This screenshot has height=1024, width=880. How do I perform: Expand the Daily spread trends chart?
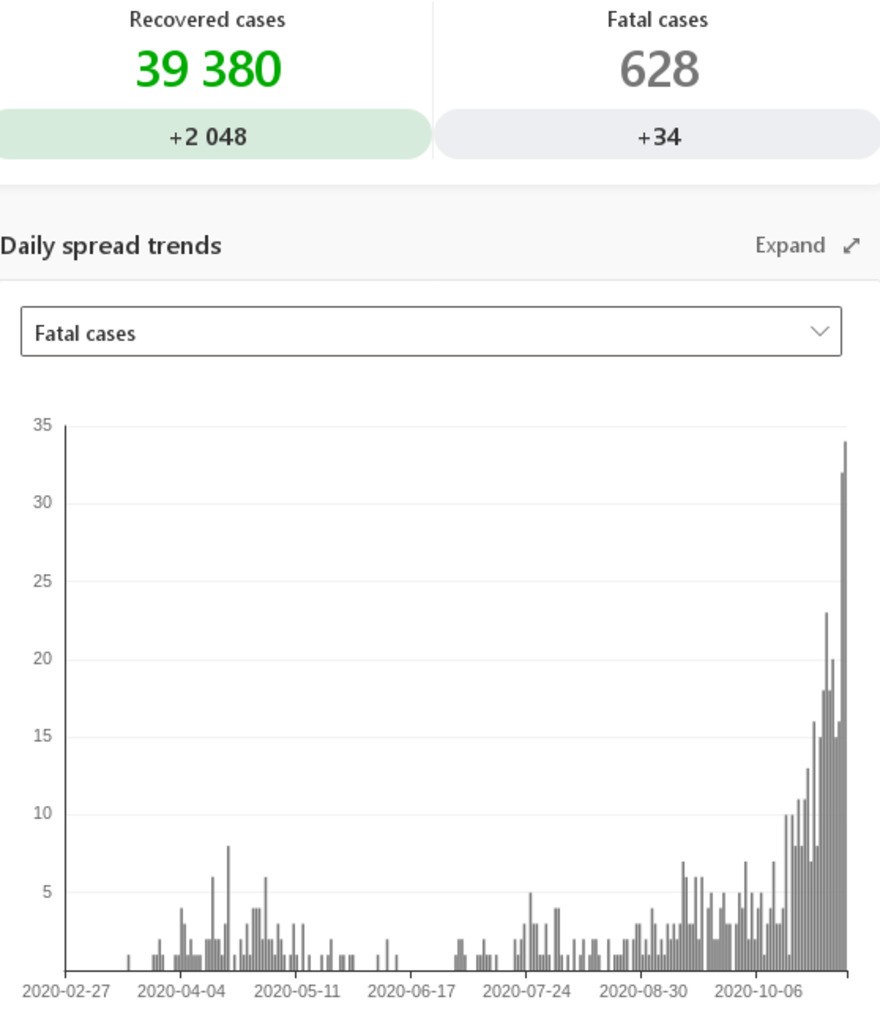807,246
